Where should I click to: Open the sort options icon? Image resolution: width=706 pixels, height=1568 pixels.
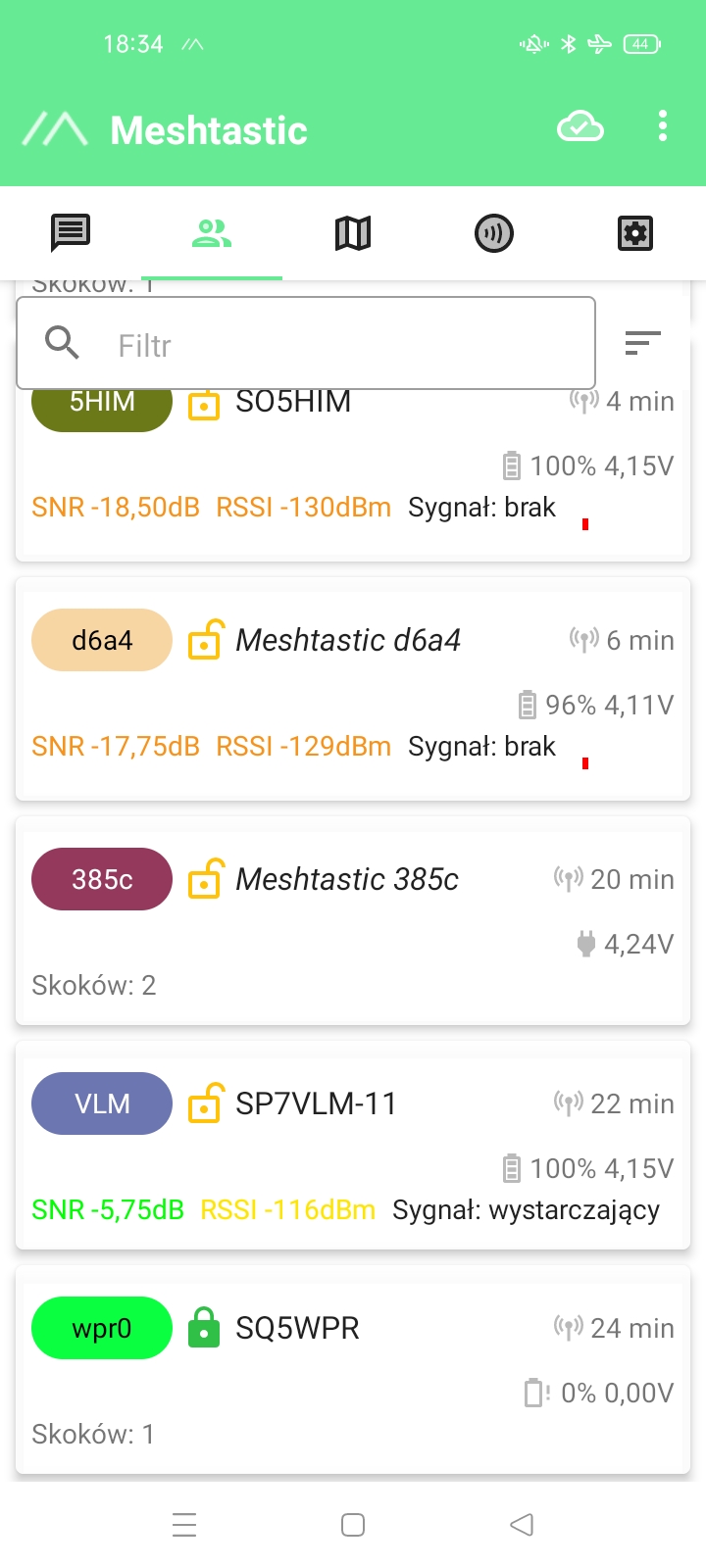click(x=643, y=343)
